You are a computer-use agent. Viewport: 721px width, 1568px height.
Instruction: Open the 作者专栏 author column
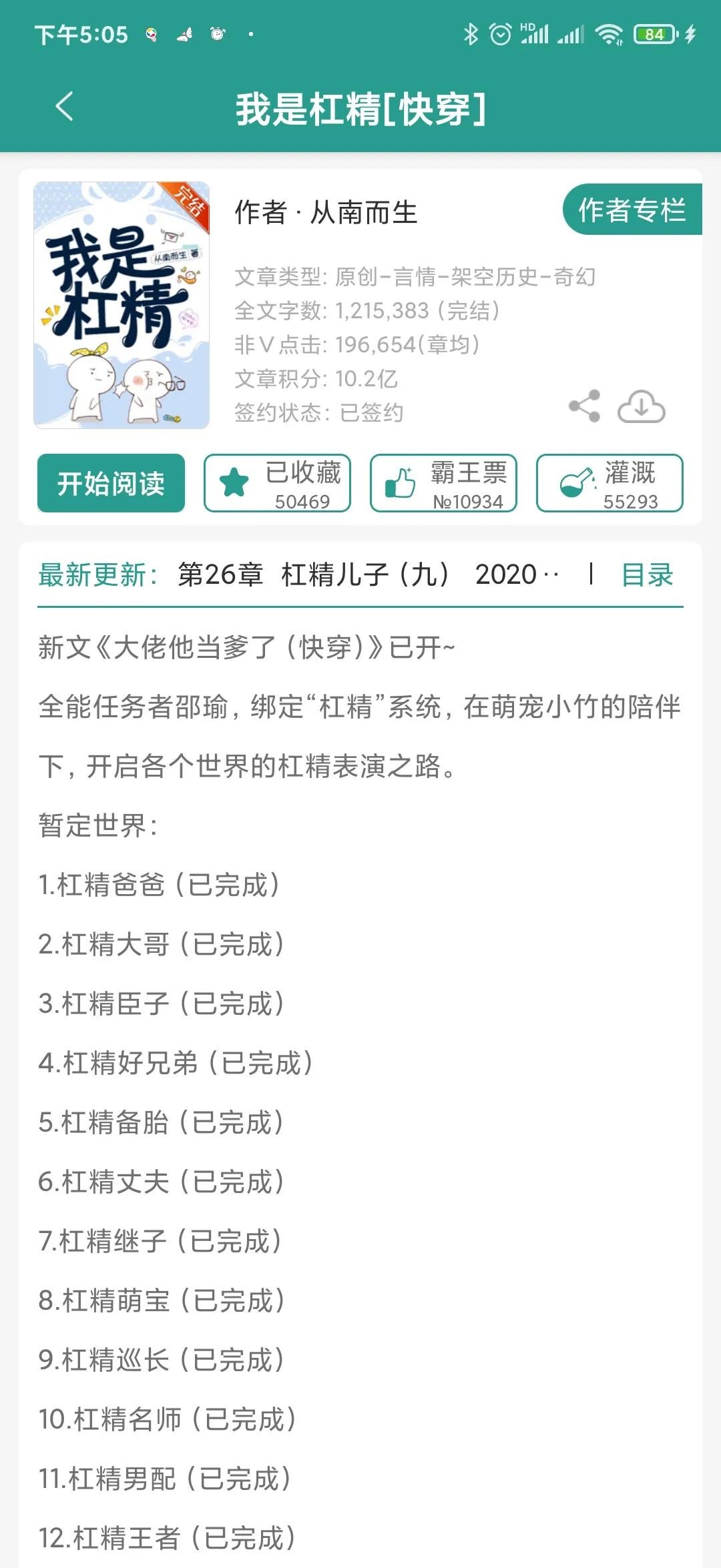632,210
